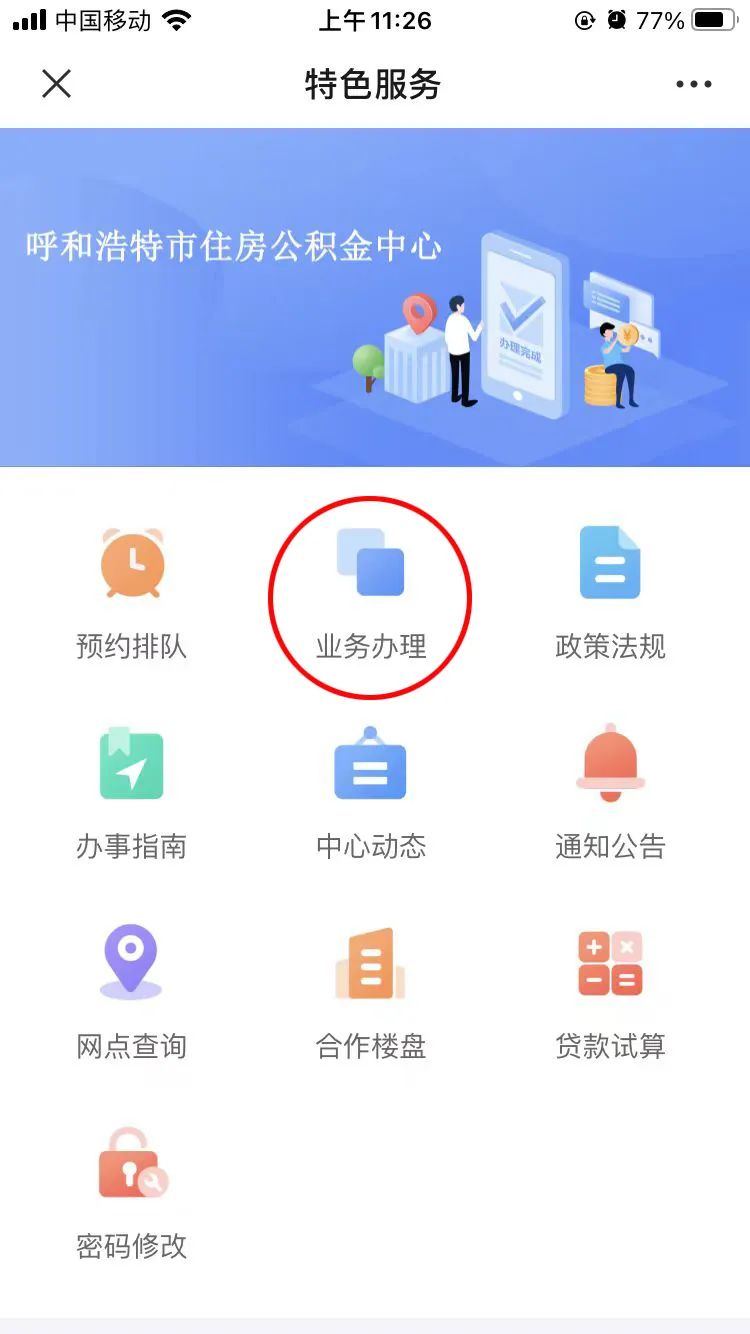Viewport: 750px width, 1334px height.
Task: Select 业务办理
Action: coord(371,594)
